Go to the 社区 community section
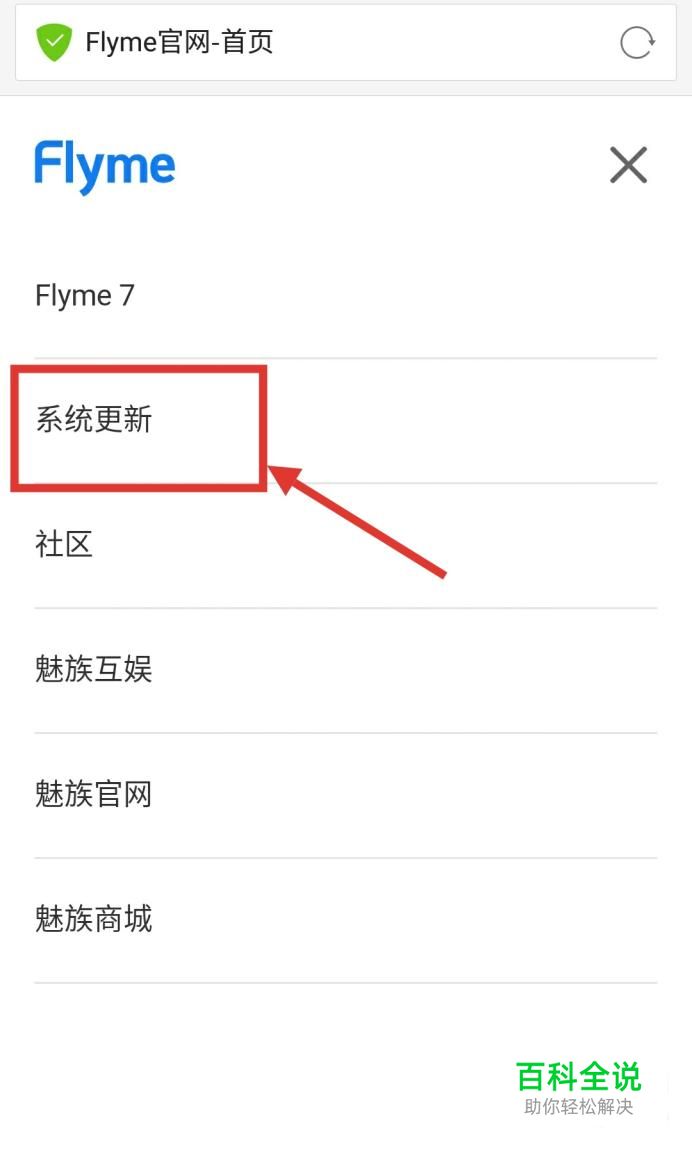This screenshot has width=692, height=1151. (x=346, y=545)
